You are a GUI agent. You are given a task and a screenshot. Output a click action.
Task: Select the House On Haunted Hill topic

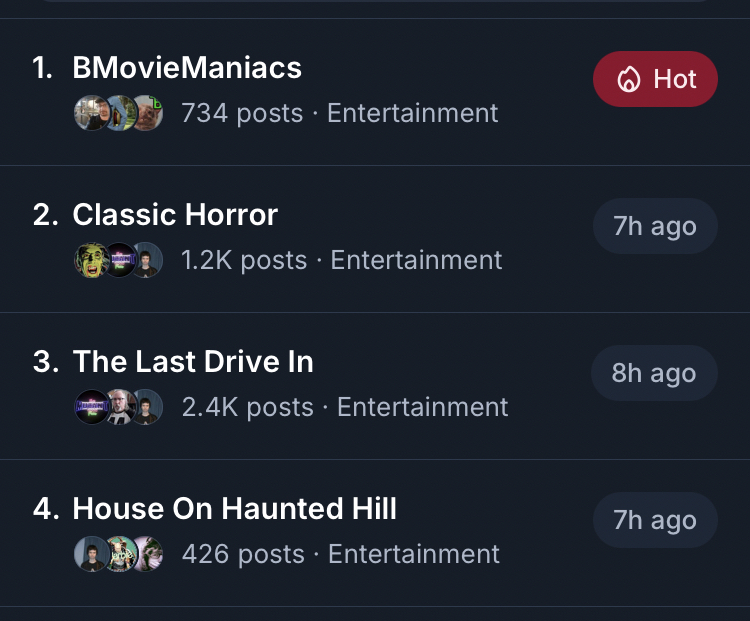[x=234, y=509]
